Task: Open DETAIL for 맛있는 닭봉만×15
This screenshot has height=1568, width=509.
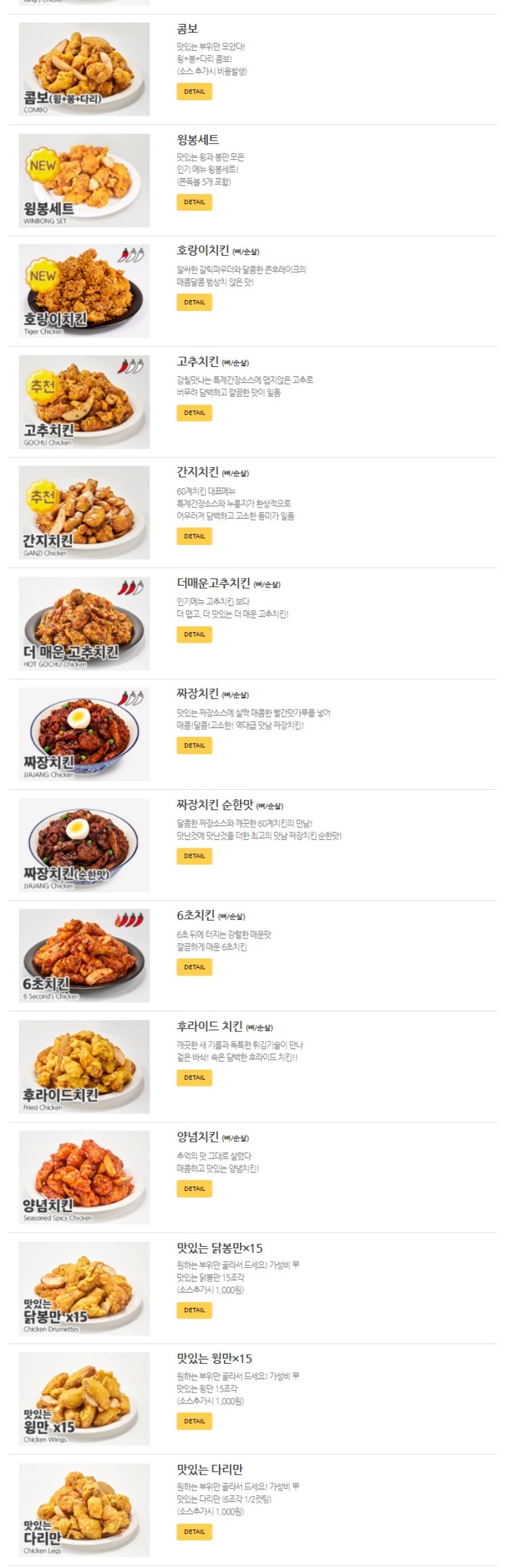Action: 194,1310
